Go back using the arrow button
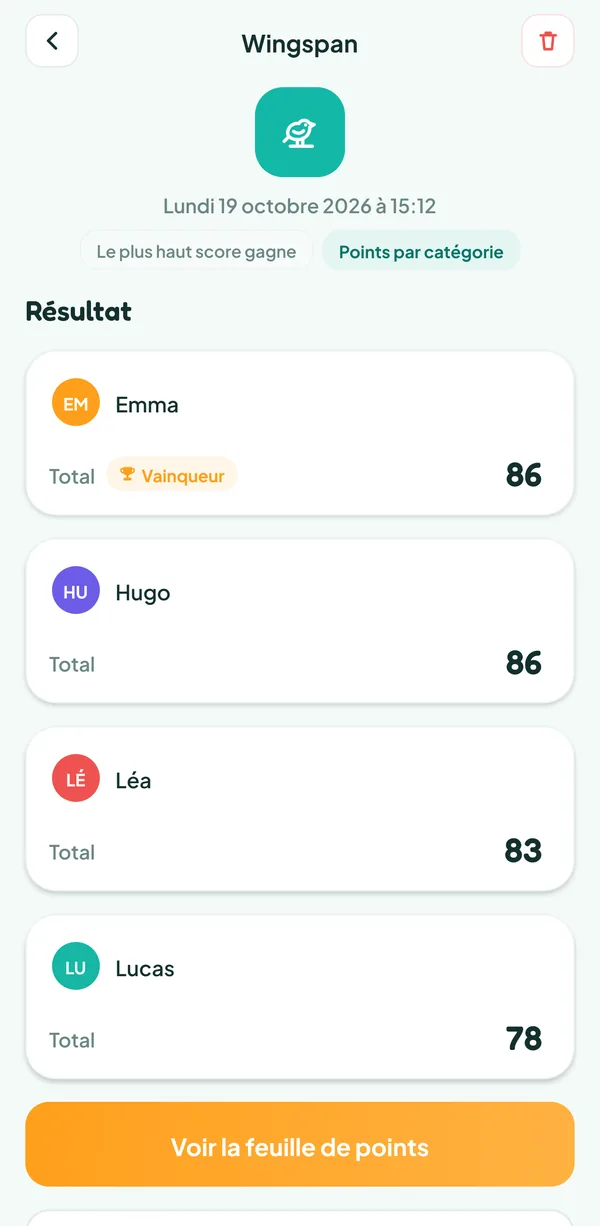This screenshot has height=1226, width=600. click(52, 42)
